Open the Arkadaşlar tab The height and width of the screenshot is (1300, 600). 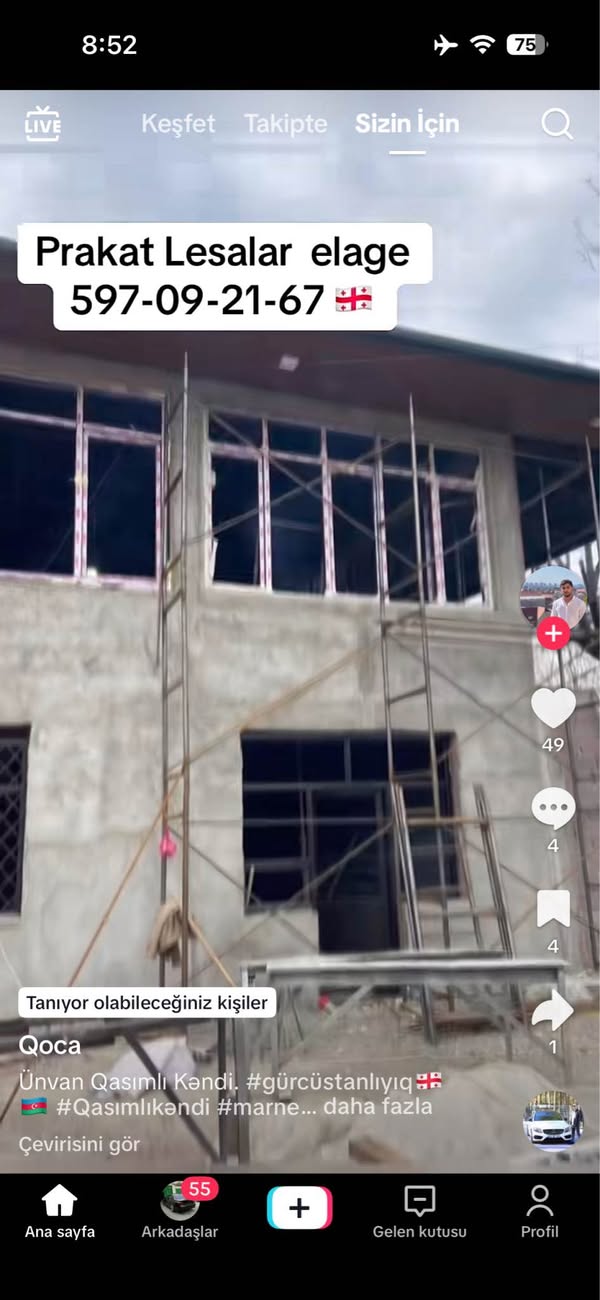(180, 1212)
